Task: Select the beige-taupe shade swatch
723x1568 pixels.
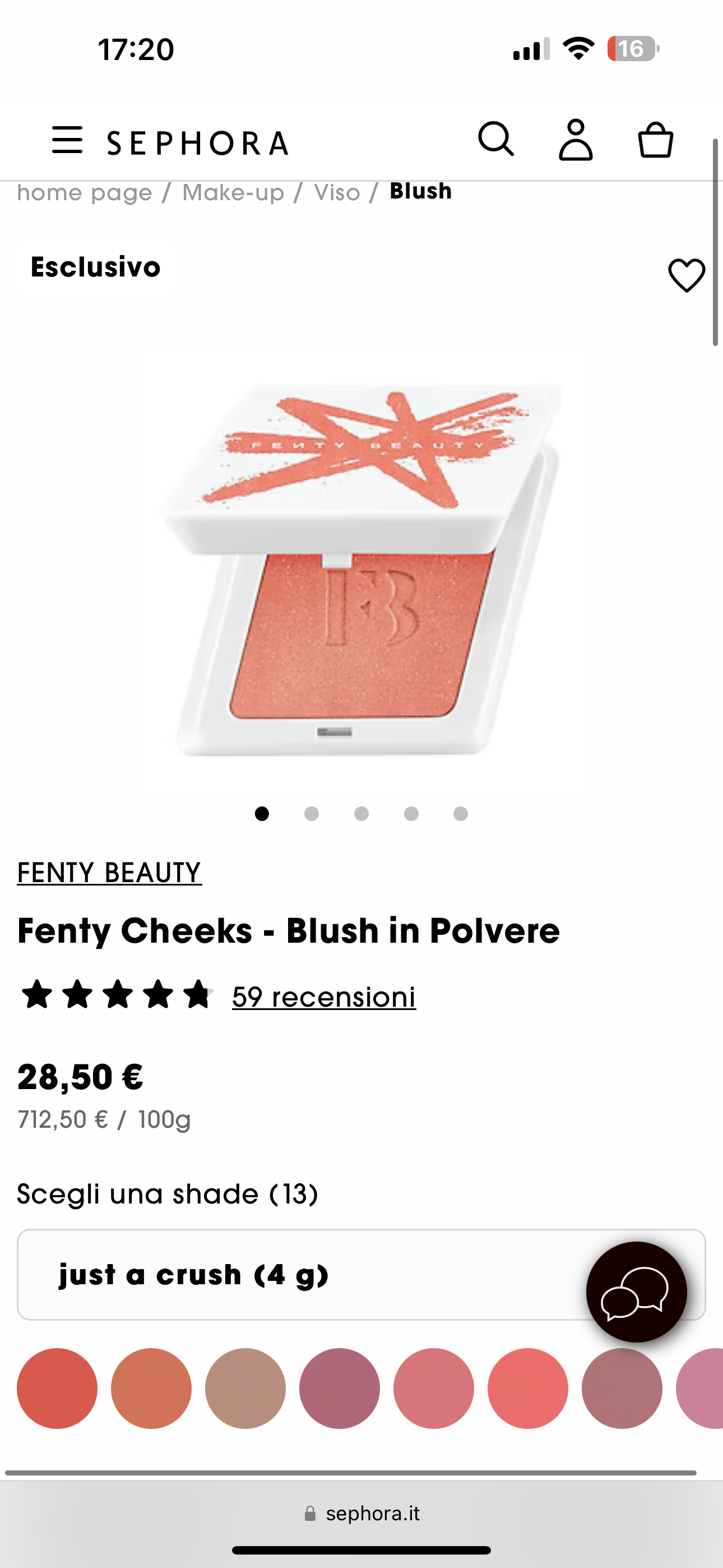Action: [245, 1388]
